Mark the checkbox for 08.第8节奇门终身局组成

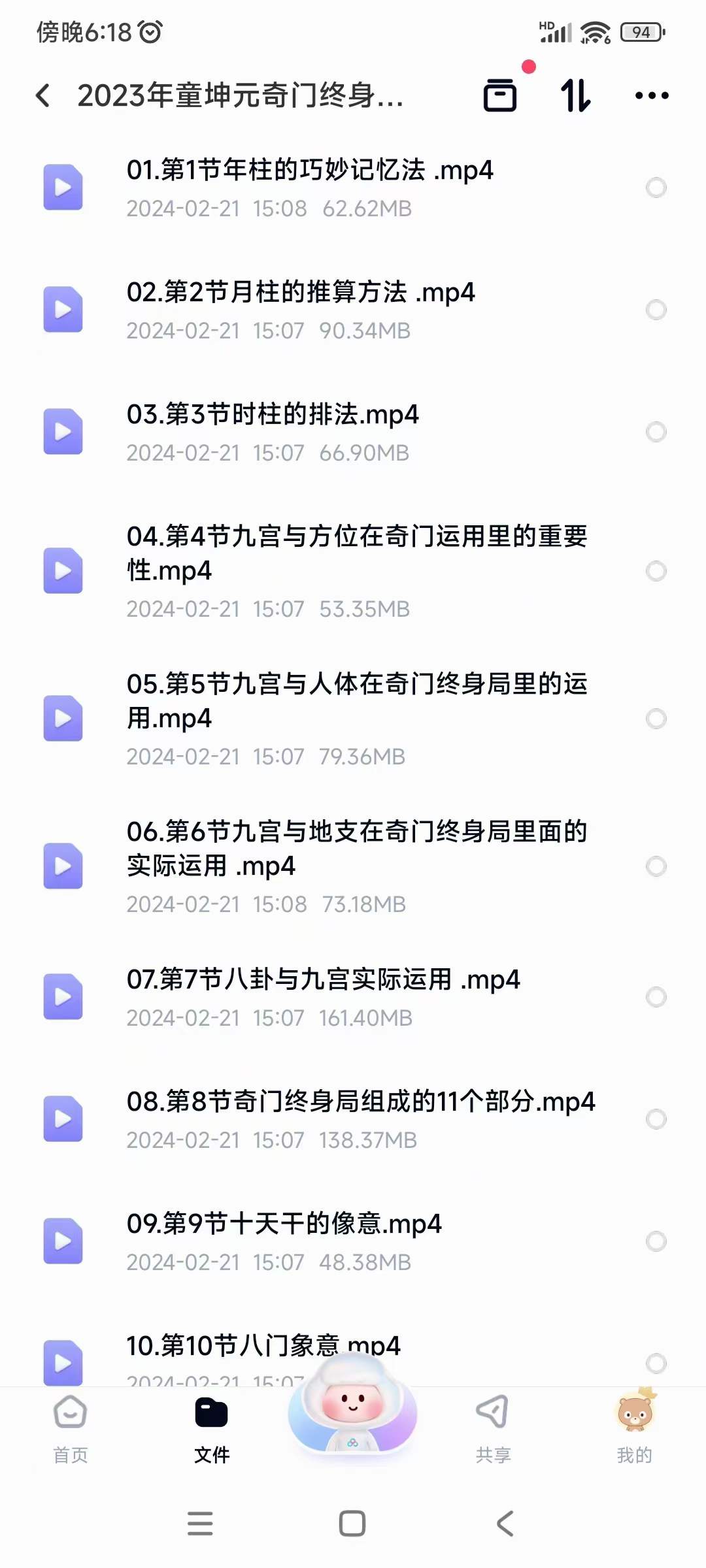click(x=656, y=1119)
